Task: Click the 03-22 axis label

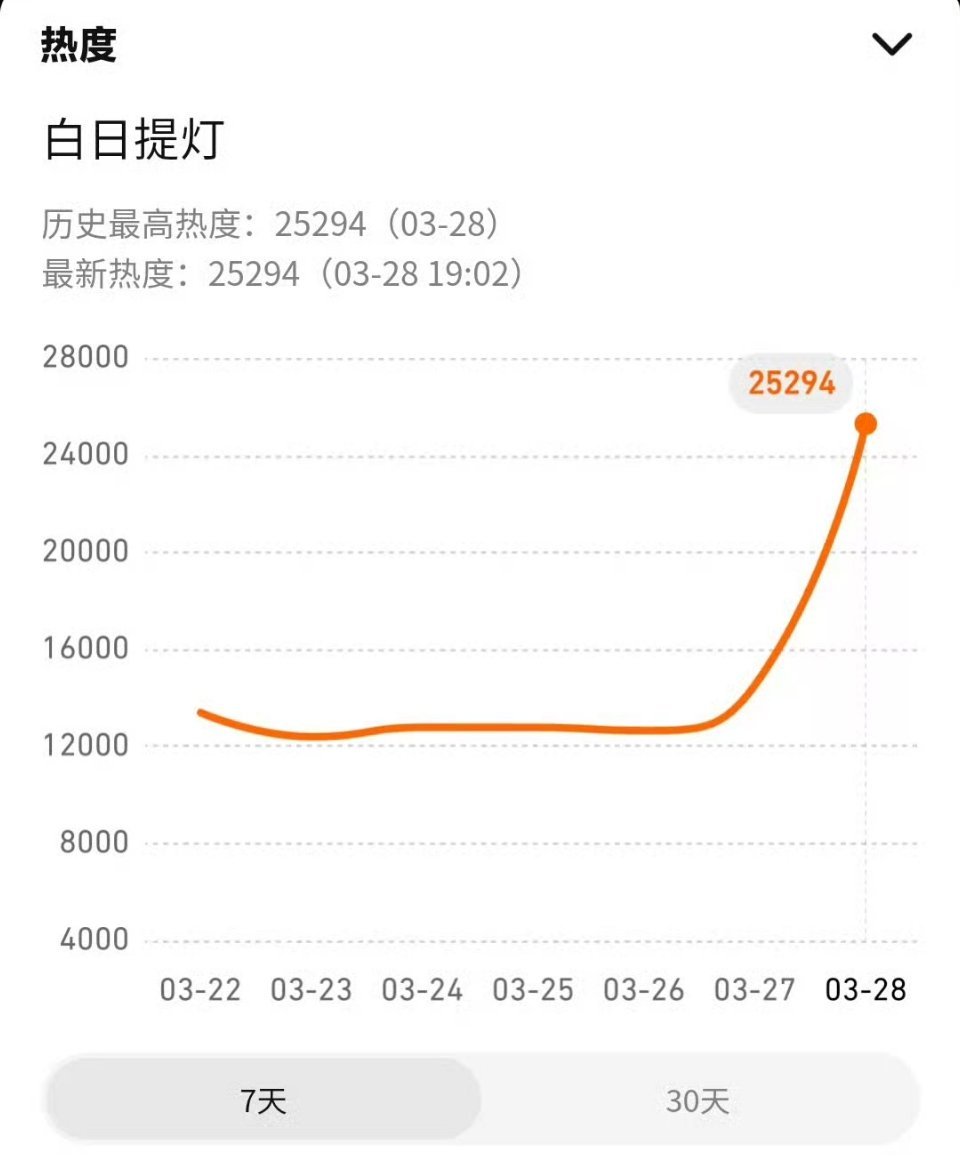Action: pyautogui.click(x=200, y=990)
